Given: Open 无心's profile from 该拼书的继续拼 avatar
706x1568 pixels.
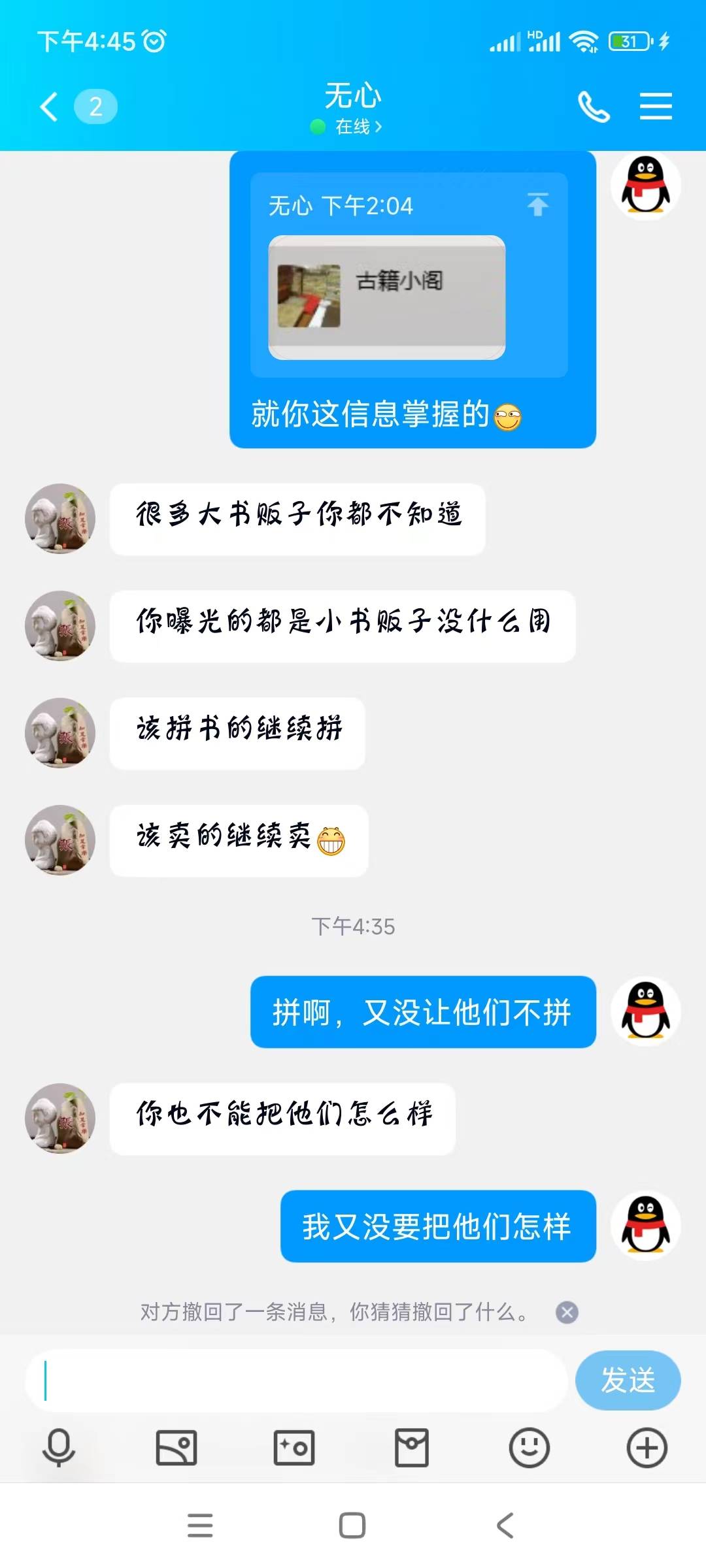Looking at the screenshot, I should click(x=60, y=733).
